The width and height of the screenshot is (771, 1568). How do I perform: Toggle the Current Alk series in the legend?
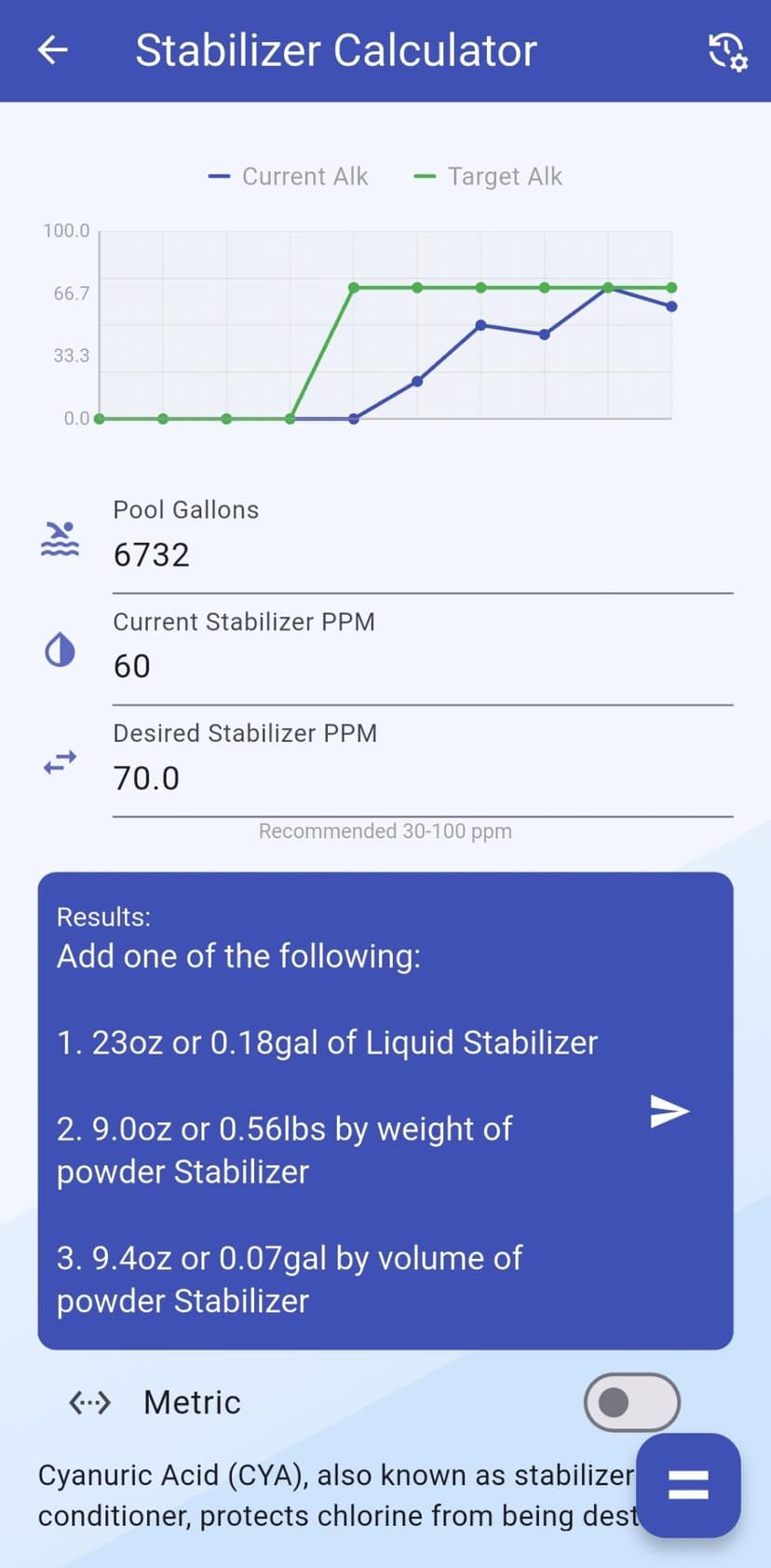tap(289, 176)
